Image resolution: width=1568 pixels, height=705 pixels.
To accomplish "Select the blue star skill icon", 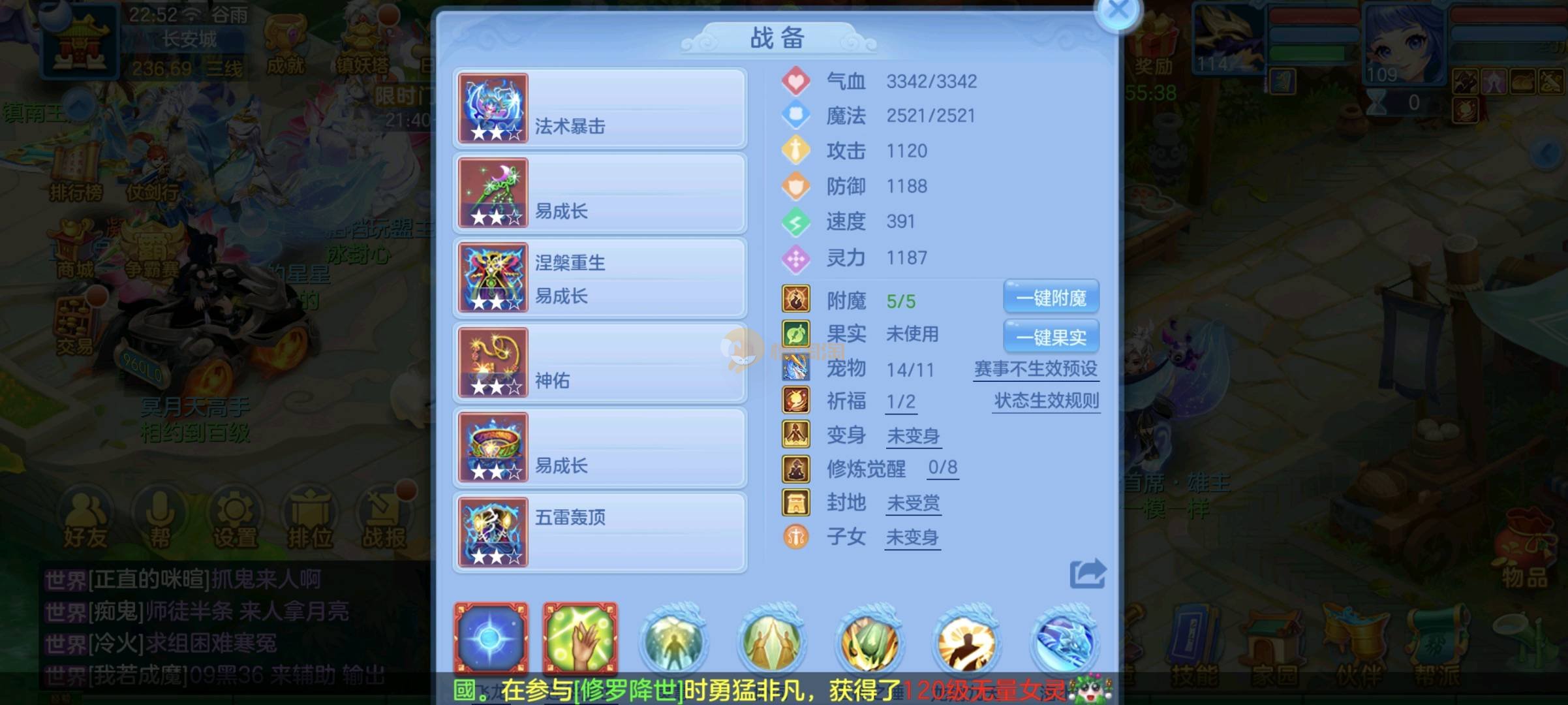I will pyautogui.click(x=491, y=638).
